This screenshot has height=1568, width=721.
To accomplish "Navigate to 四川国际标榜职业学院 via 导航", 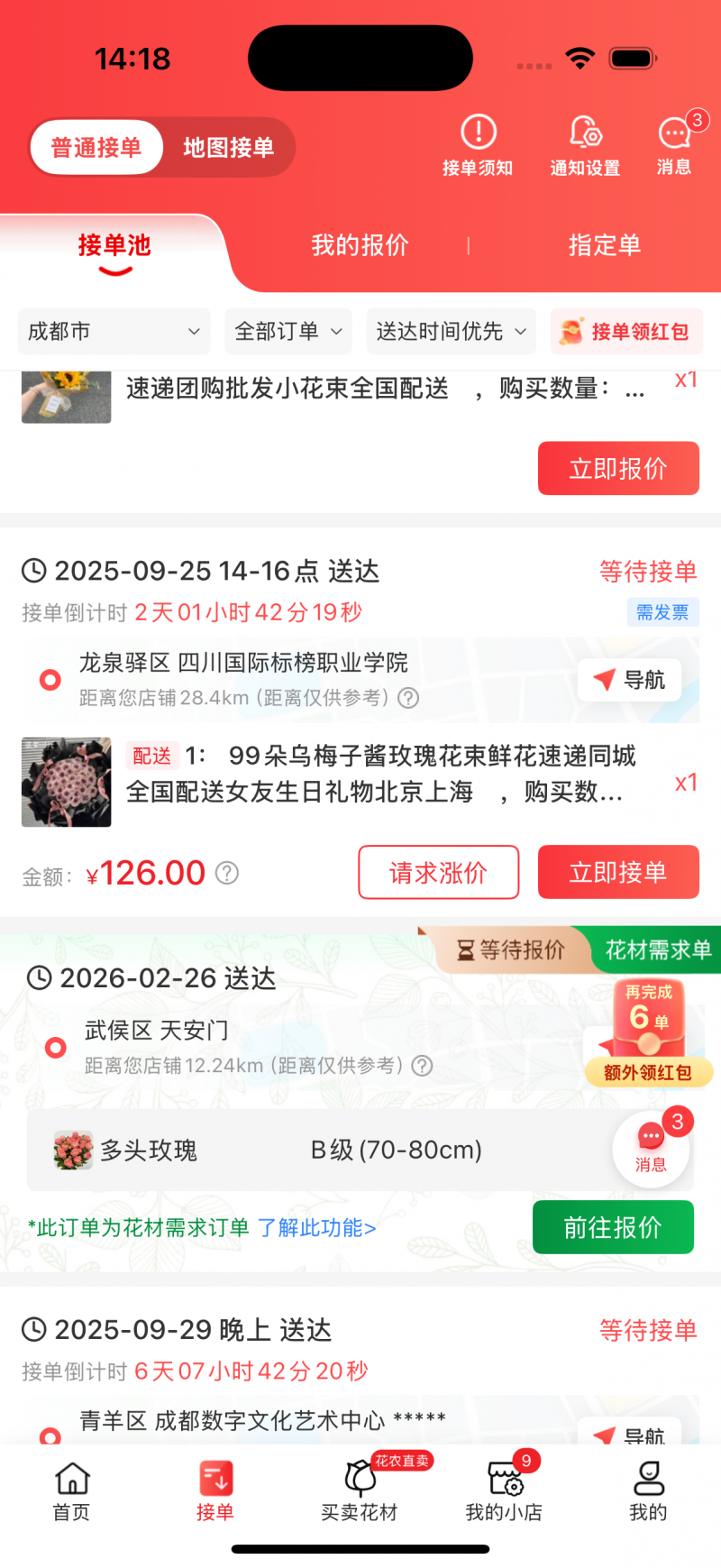I will click(629, 680).
